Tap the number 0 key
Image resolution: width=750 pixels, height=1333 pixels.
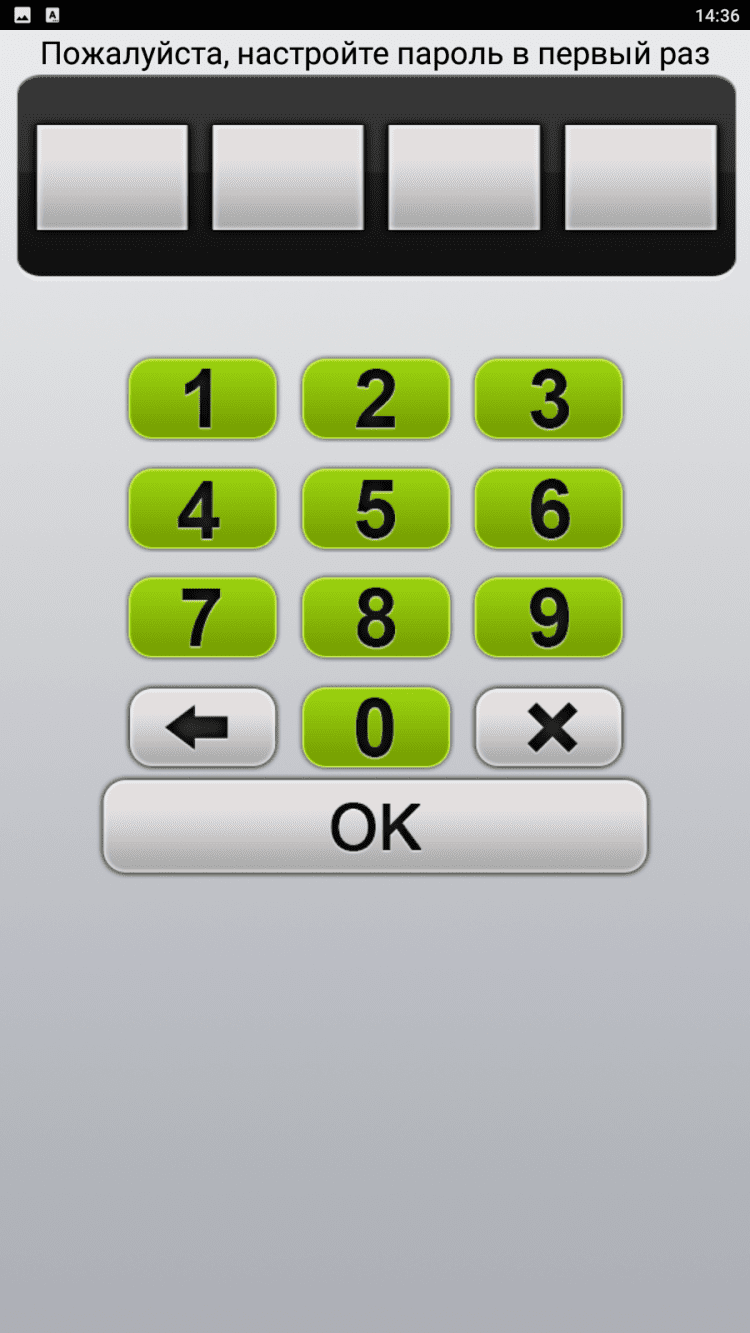376,727
